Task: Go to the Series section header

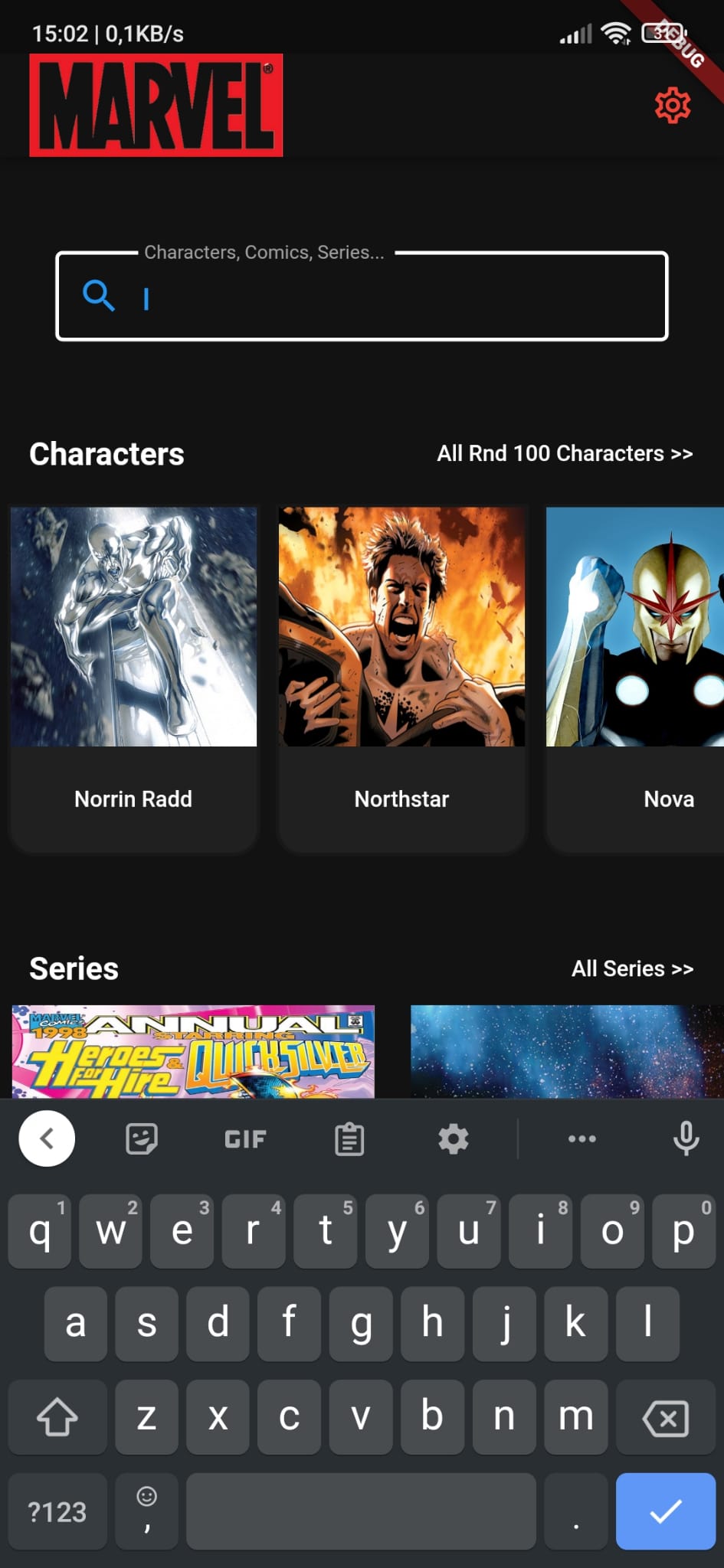Action: click(x=73, y=969)
